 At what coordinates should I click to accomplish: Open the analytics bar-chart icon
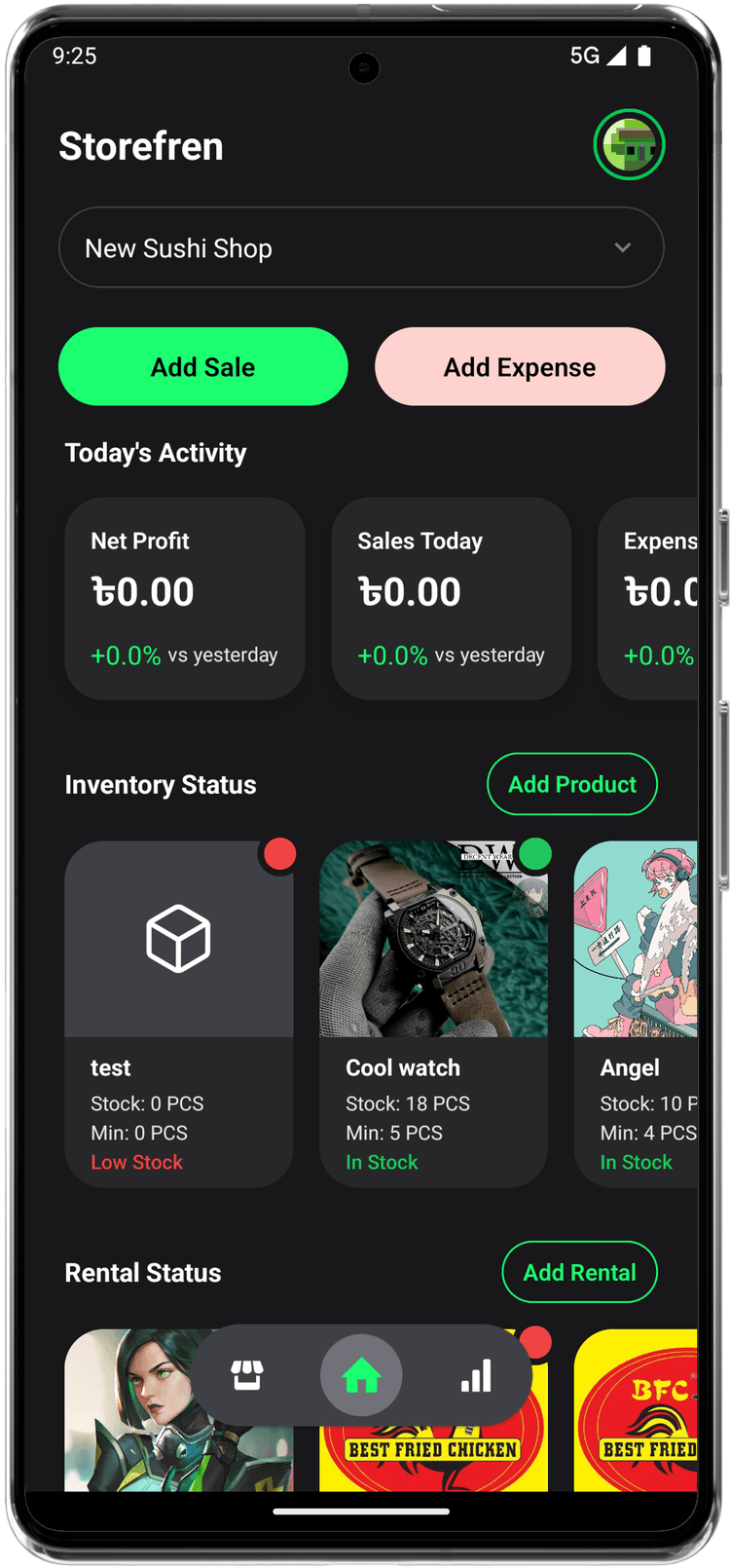476,1375
